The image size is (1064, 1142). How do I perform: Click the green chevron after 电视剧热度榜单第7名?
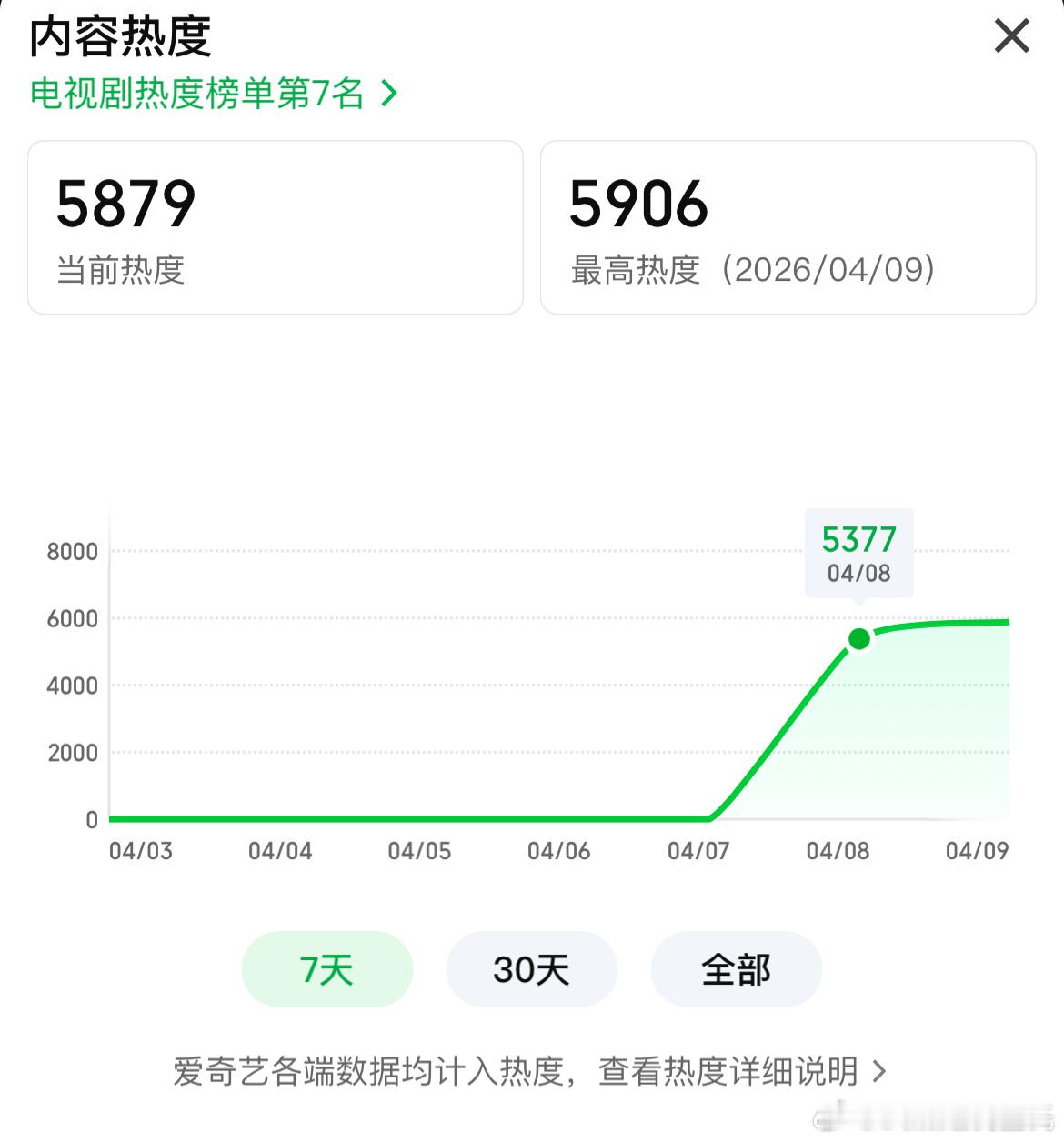tap(389, 94)
